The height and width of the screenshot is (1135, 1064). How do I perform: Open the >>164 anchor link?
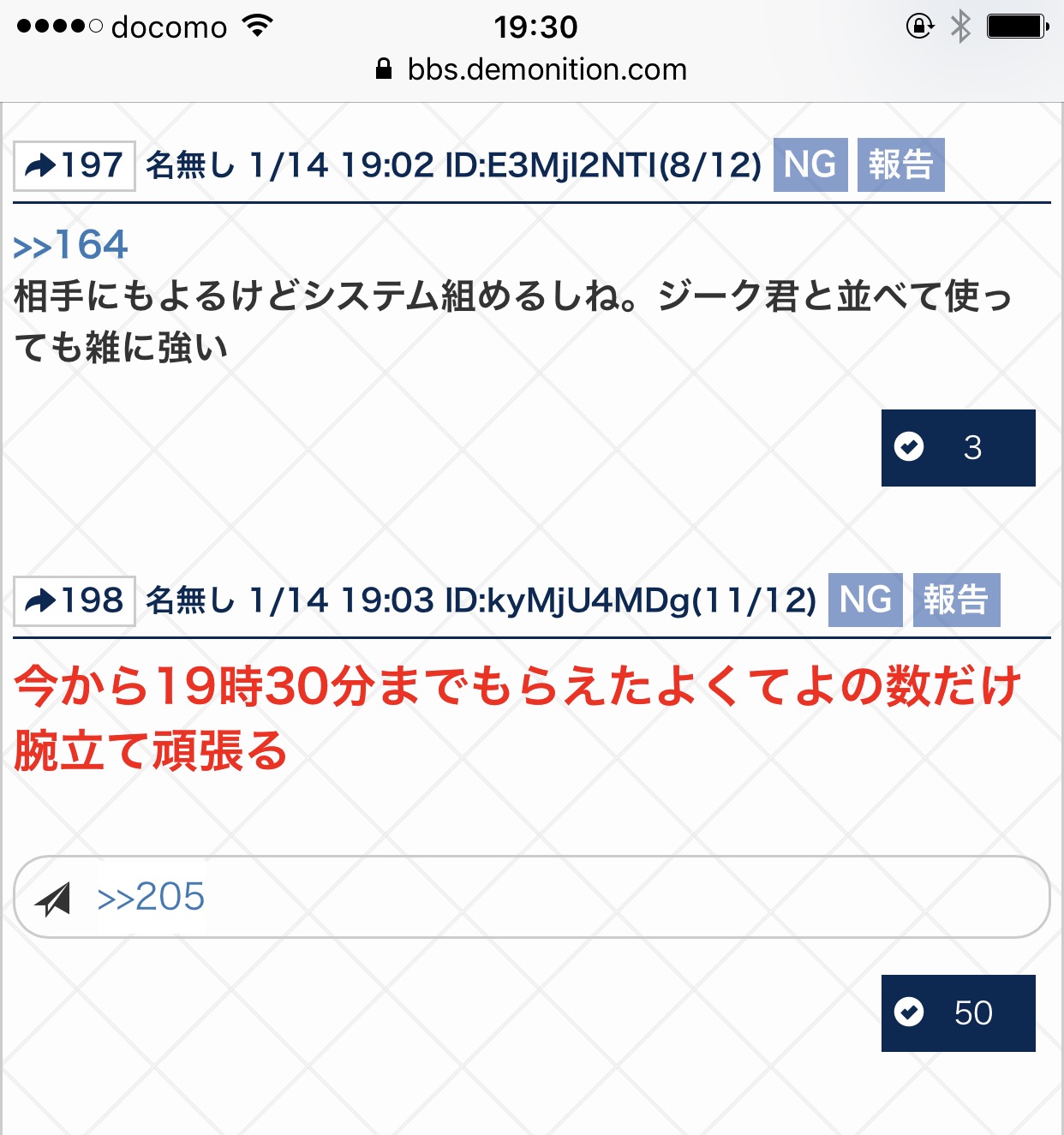pos(70,246)
